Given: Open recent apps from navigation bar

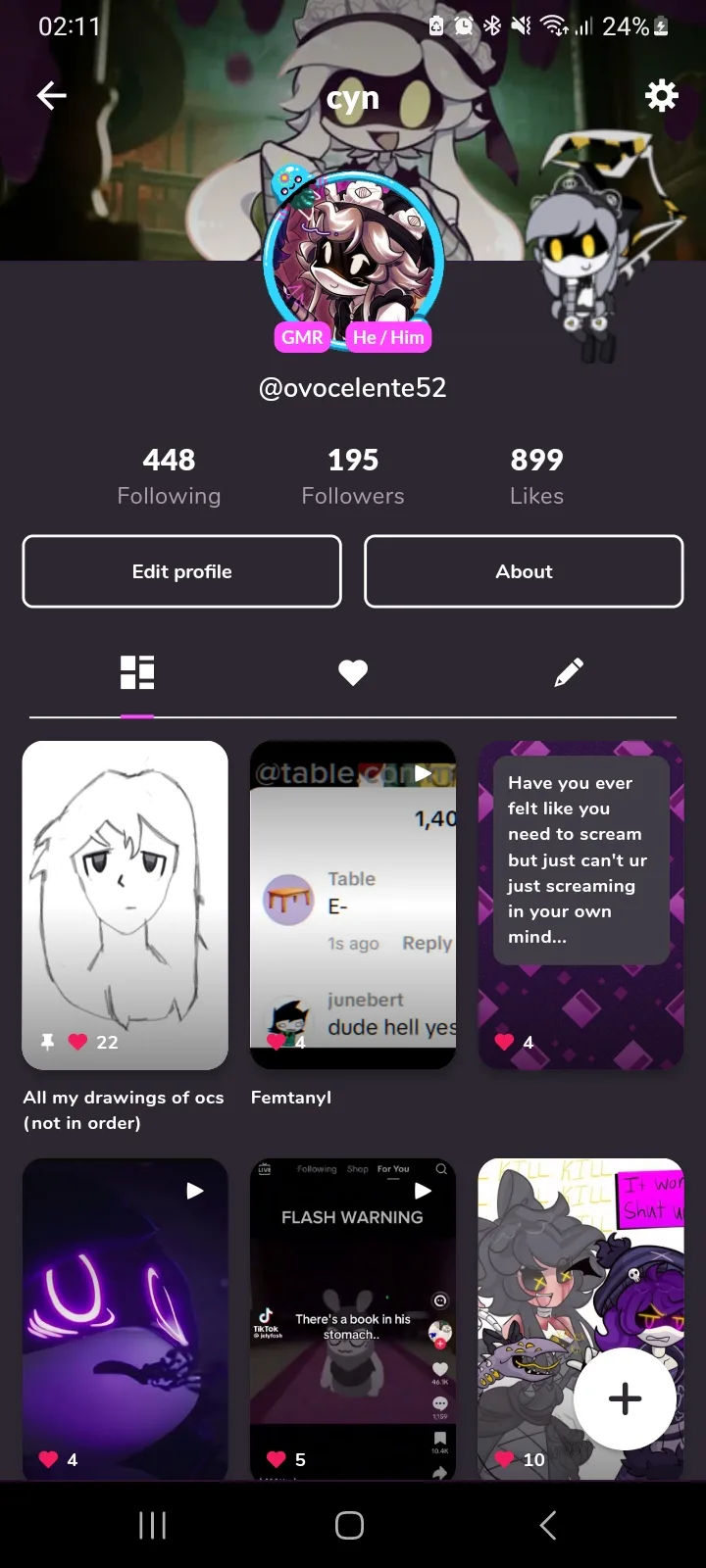Looking at the screenshot, I should (x=153, y=1525).
